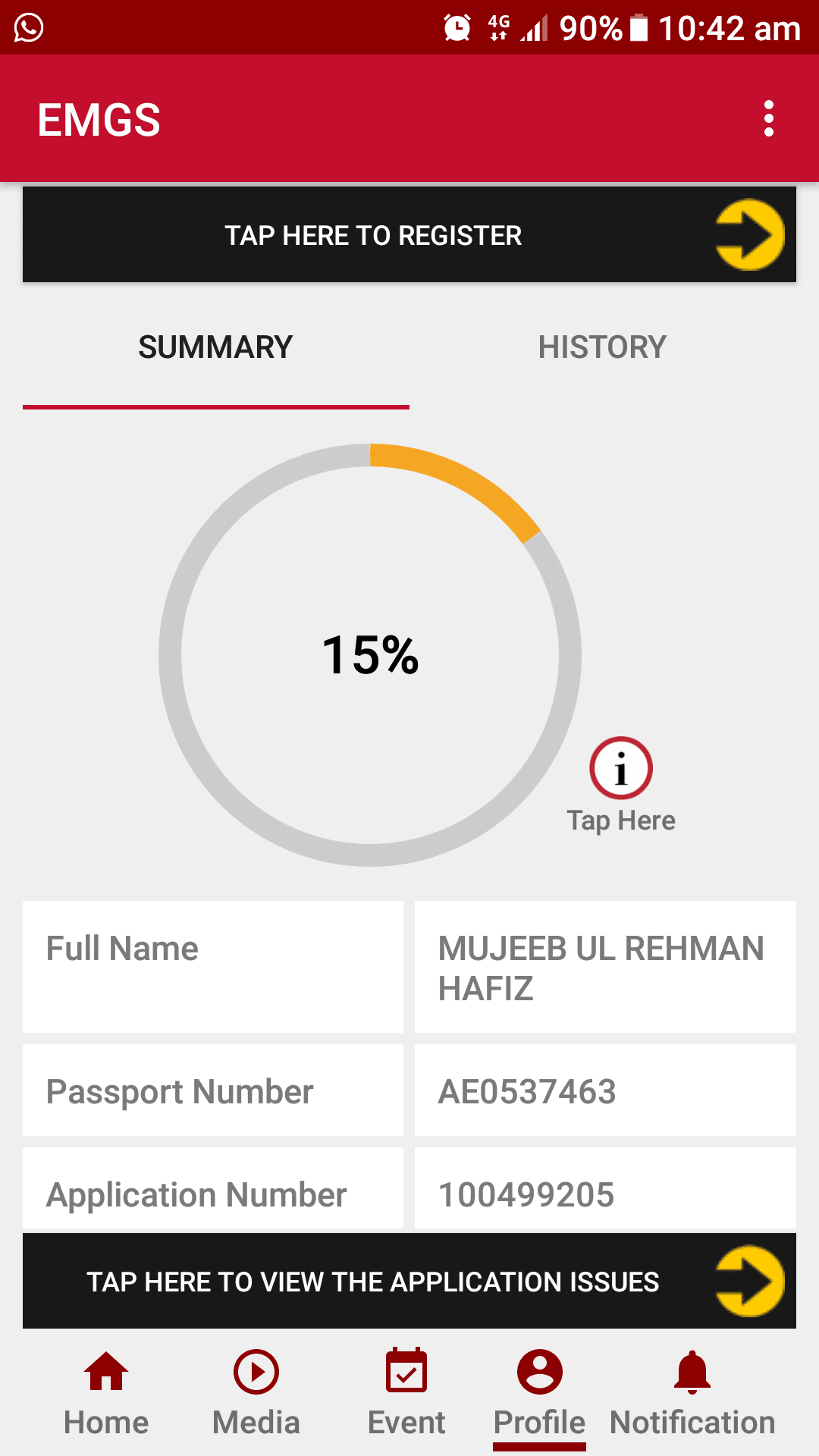819x1456 pixels.
Task: Open the Event tab
Action: pos(406,1394)
